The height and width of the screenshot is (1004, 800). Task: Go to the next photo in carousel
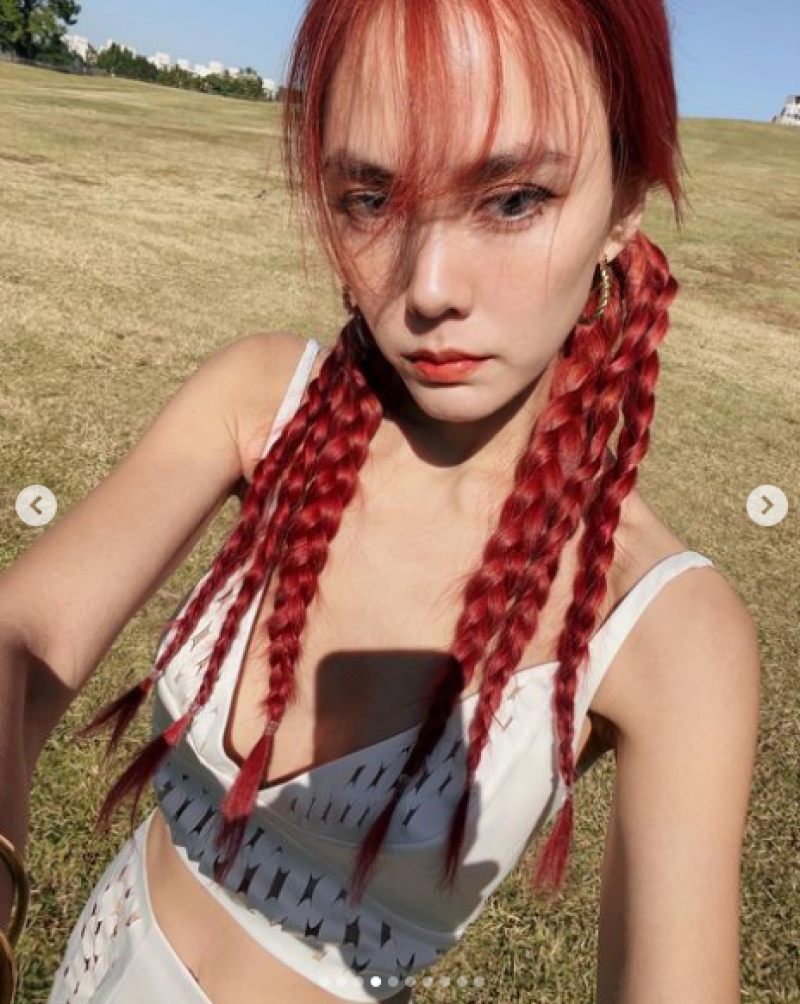(766, 505)
